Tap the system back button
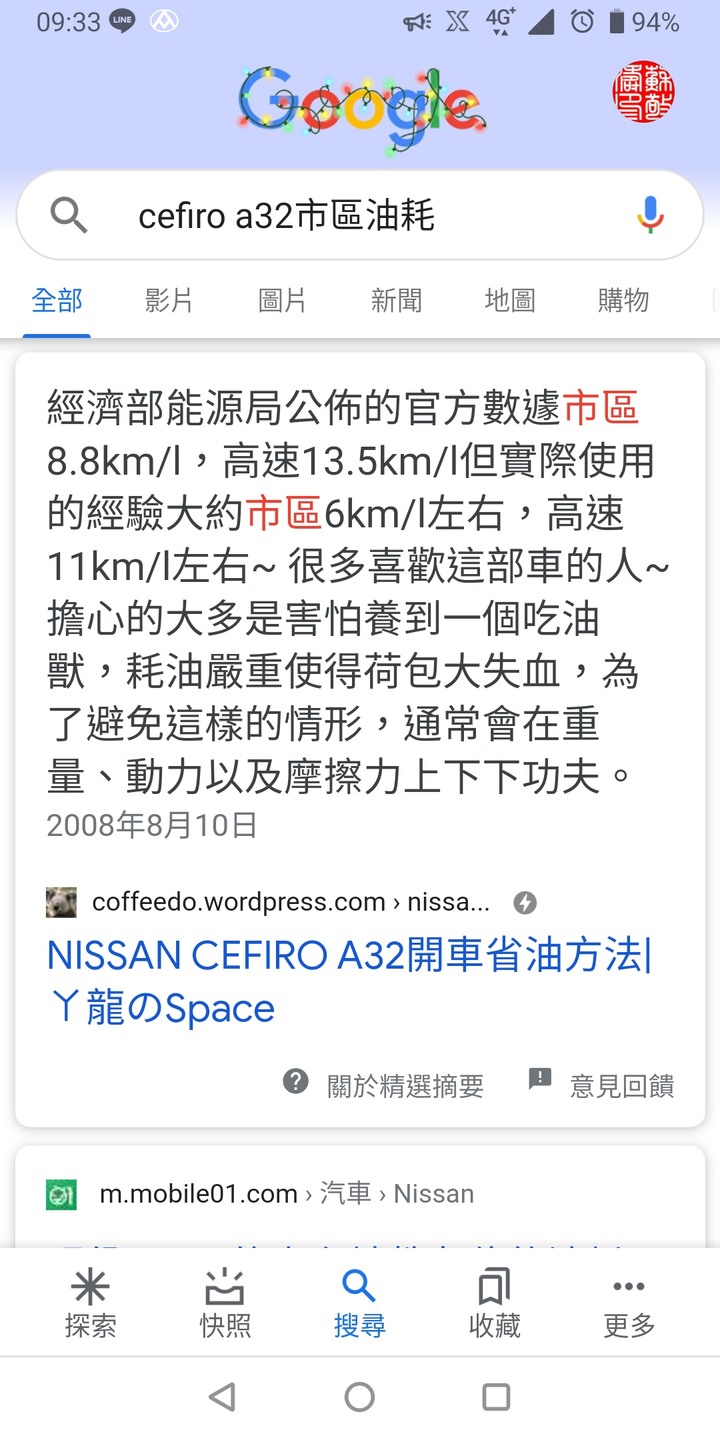Viewport: 720px width, 1440px height. tap(222, 1397)
